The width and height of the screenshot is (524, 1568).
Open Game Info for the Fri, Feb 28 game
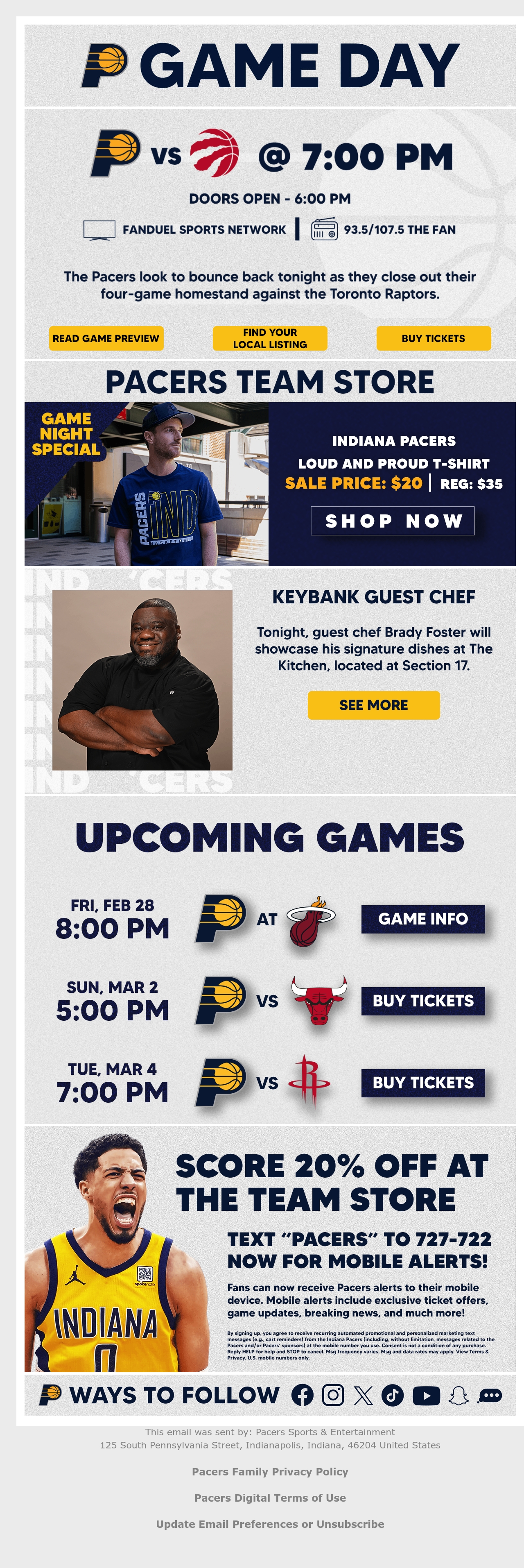[423, 919]
